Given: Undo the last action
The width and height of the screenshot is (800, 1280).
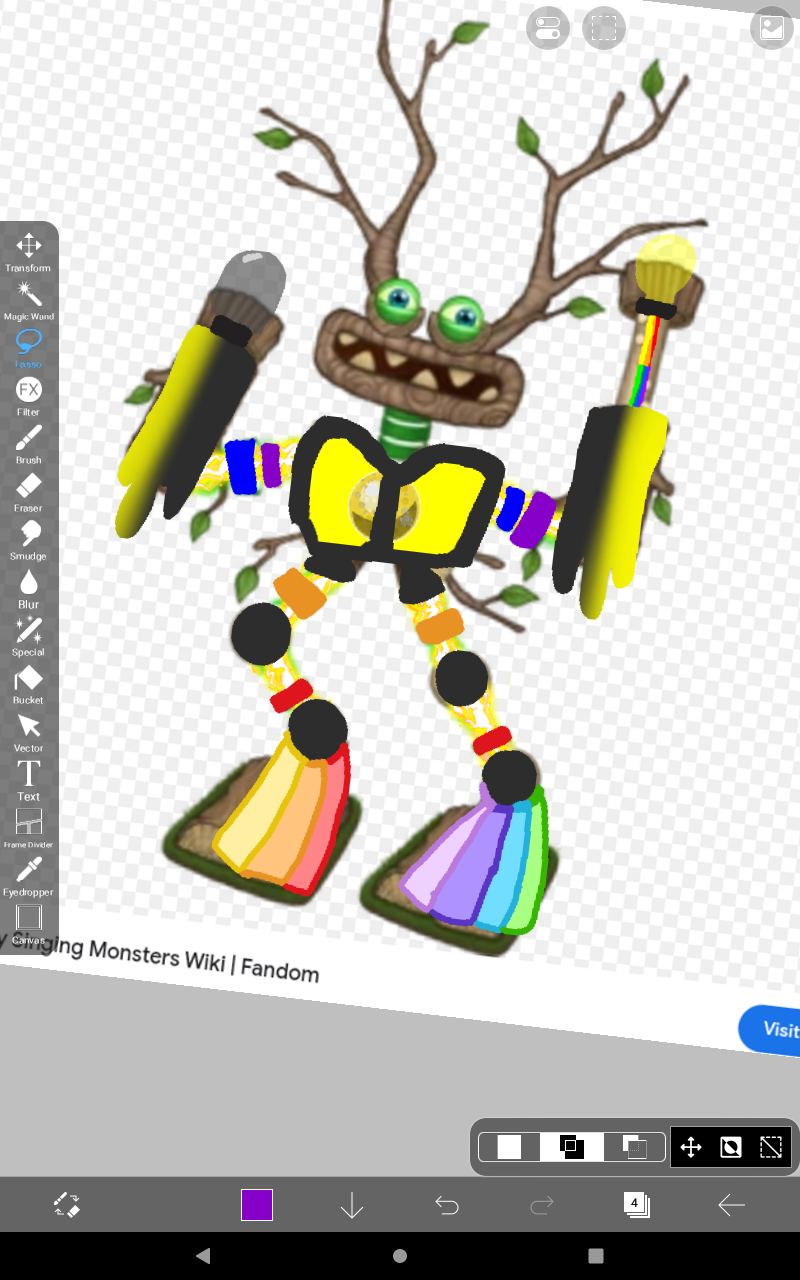Looking at the screenshot, I should pyautogui.click(x=447, y=1206).
